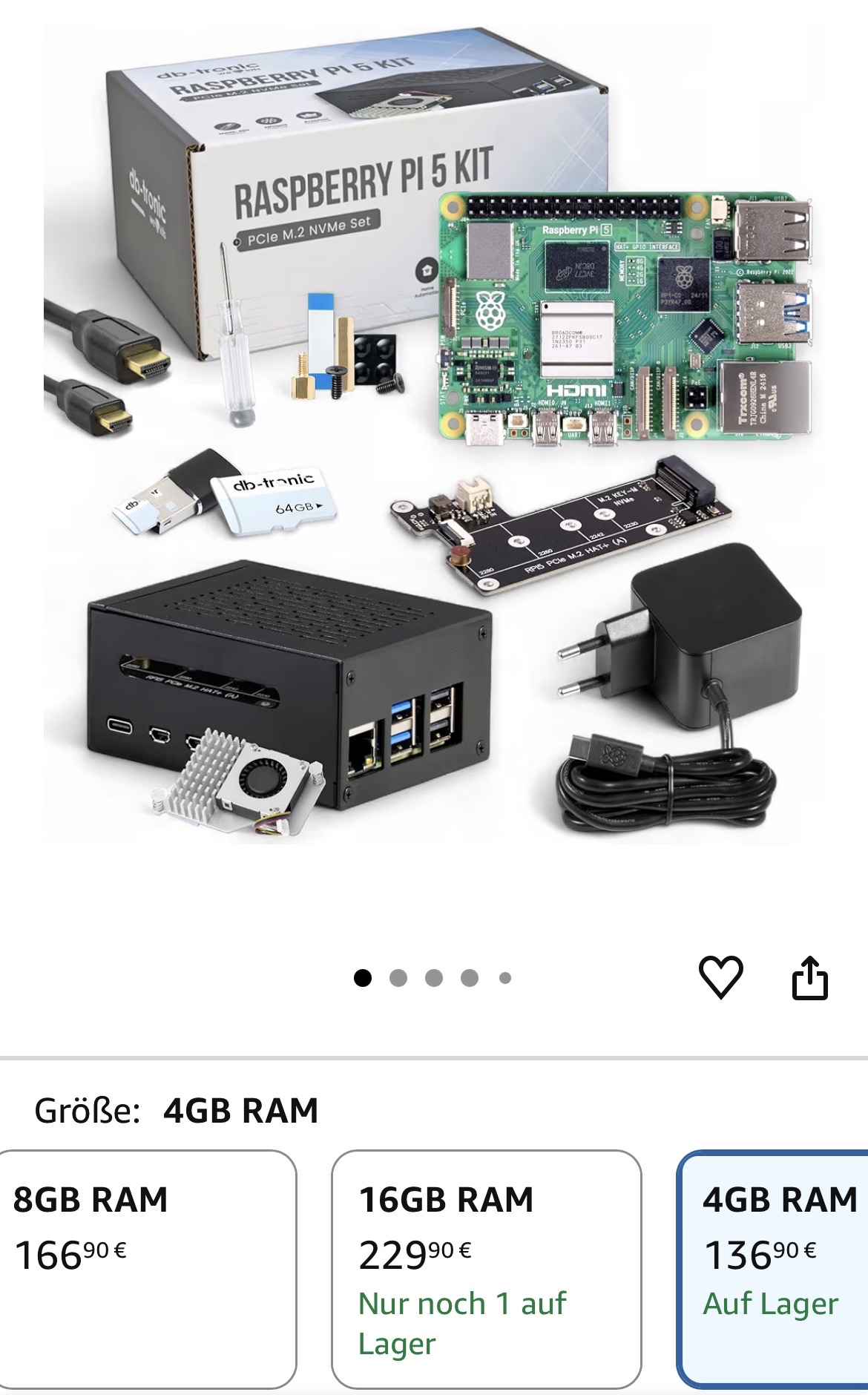The width and height of the screenshot is (868, 1395).
Task: Jump to the second product image dot
Action: [398, 978]
